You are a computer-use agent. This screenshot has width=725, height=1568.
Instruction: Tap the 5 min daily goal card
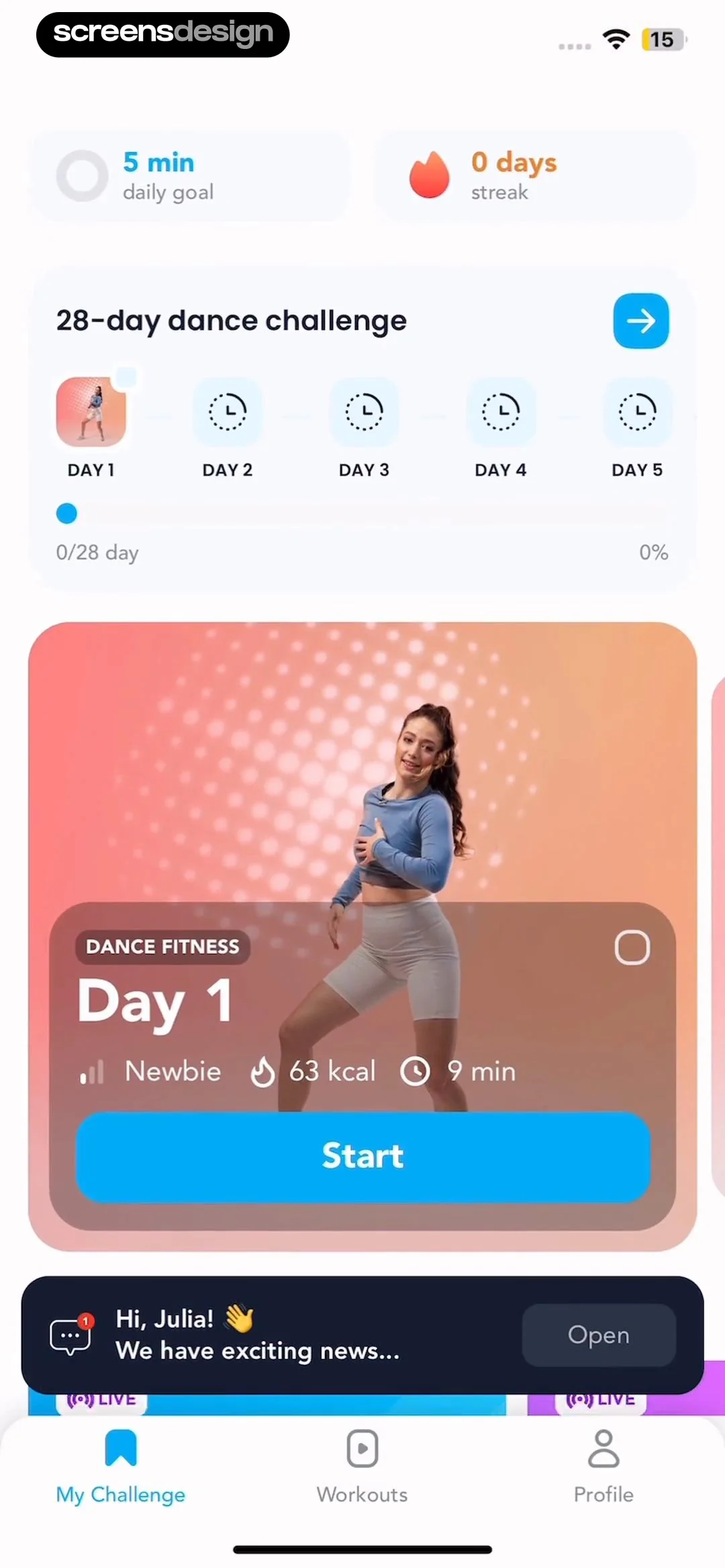[189, 176]
